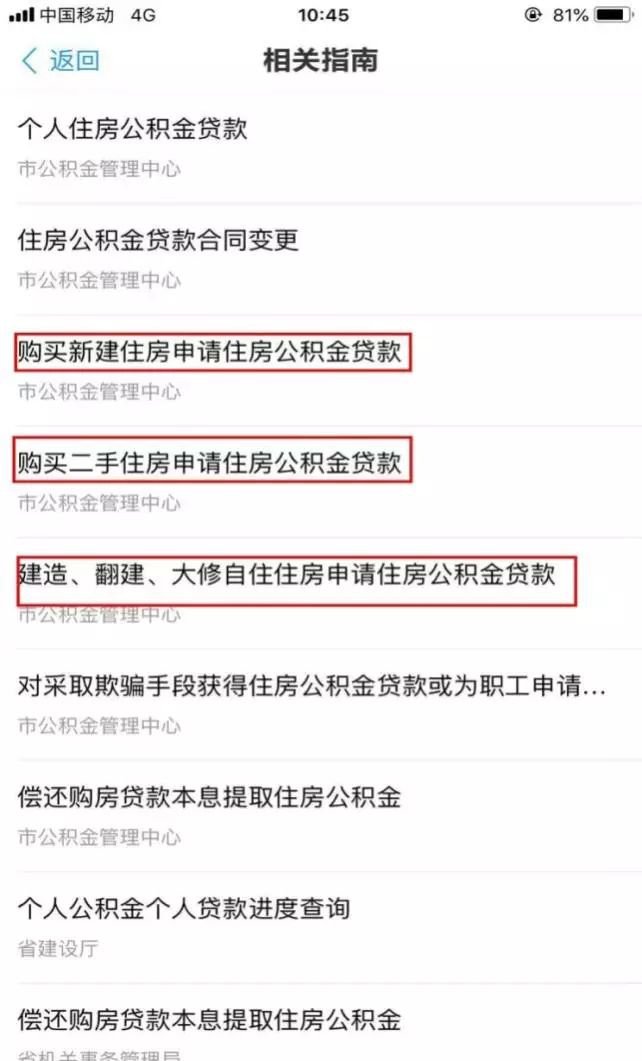Open the 对采取欺骗手段获得住房公积金贷款 row
Image resolution: width=642 pixels, height=1061 pixels.
[321, 704]
